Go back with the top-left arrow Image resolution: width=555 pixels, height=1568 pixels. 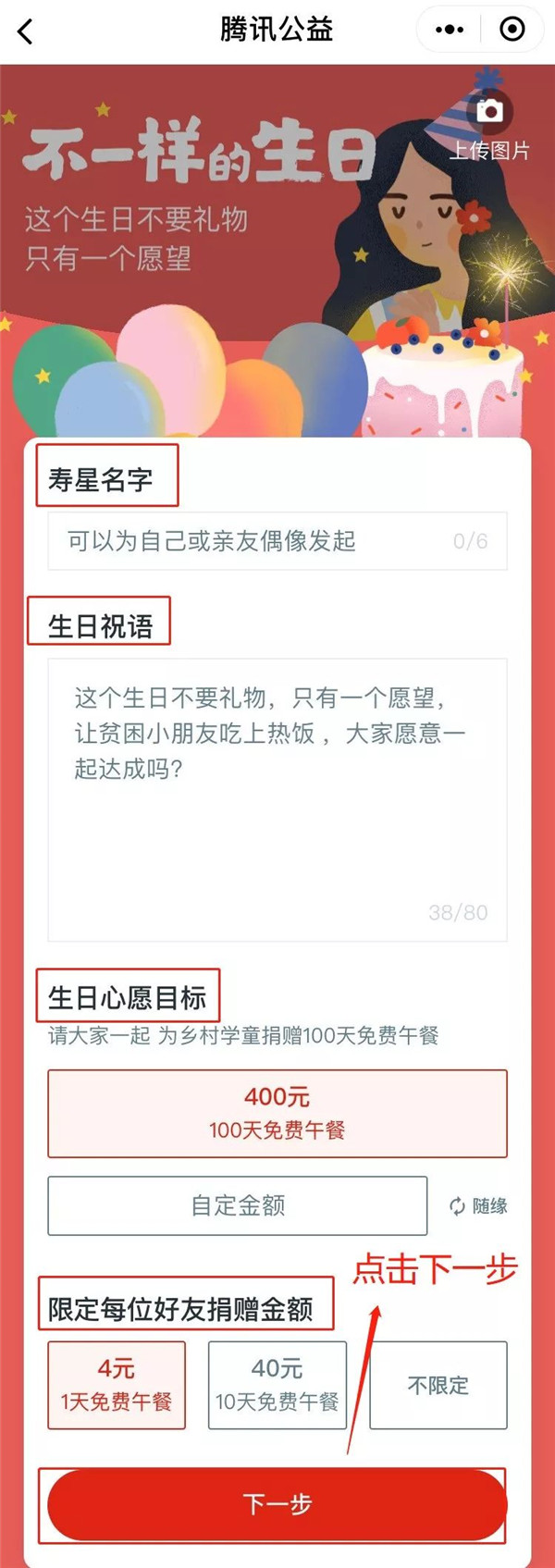click(x=26, y=31)
